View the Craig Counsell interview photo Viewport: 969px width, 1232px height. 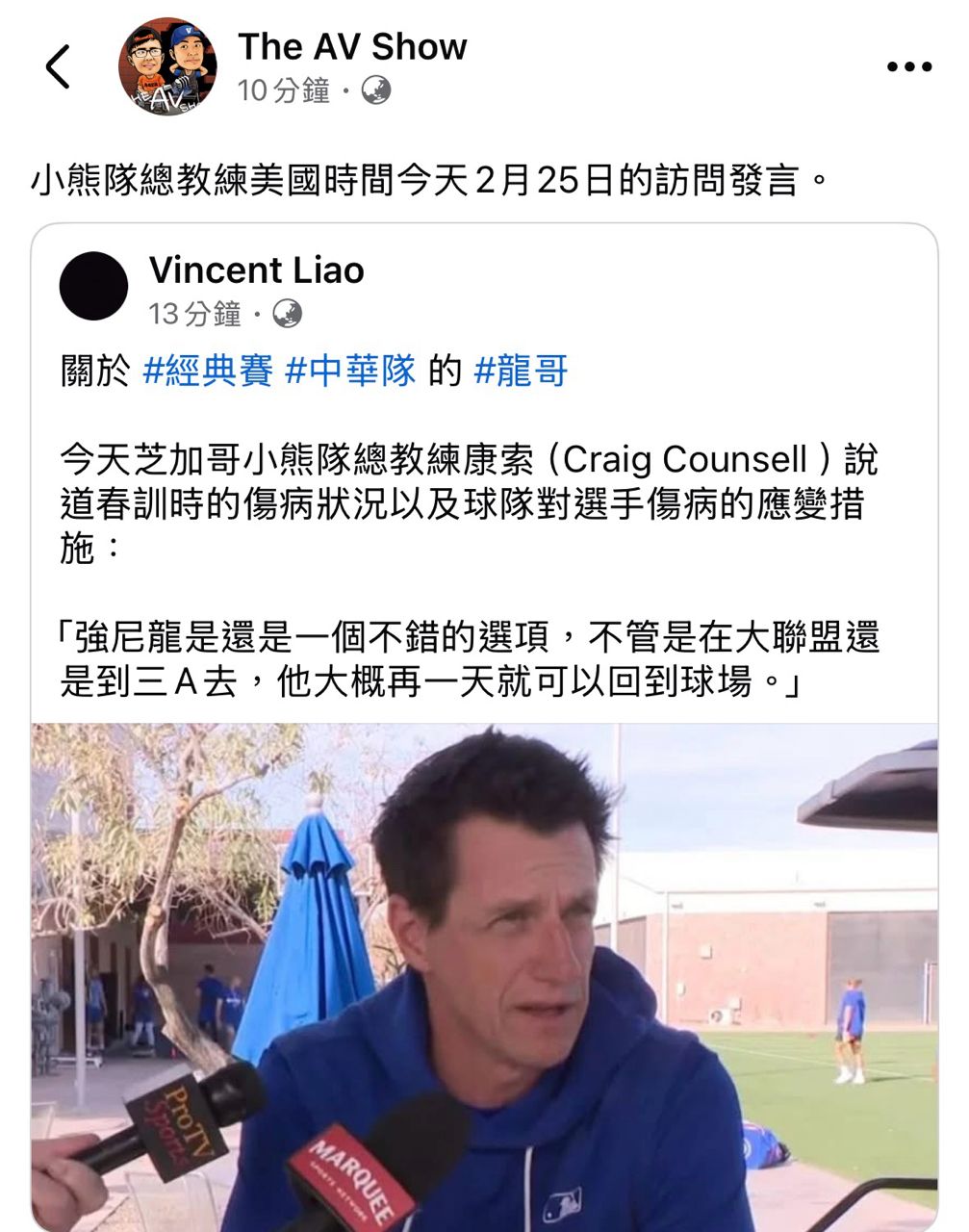coord(484,972)
